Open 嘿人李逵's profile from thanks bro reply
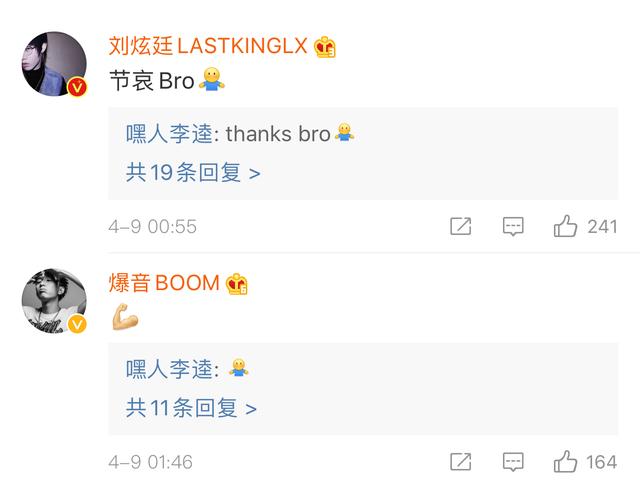640x488 pixels. click(x=169, y=134)
